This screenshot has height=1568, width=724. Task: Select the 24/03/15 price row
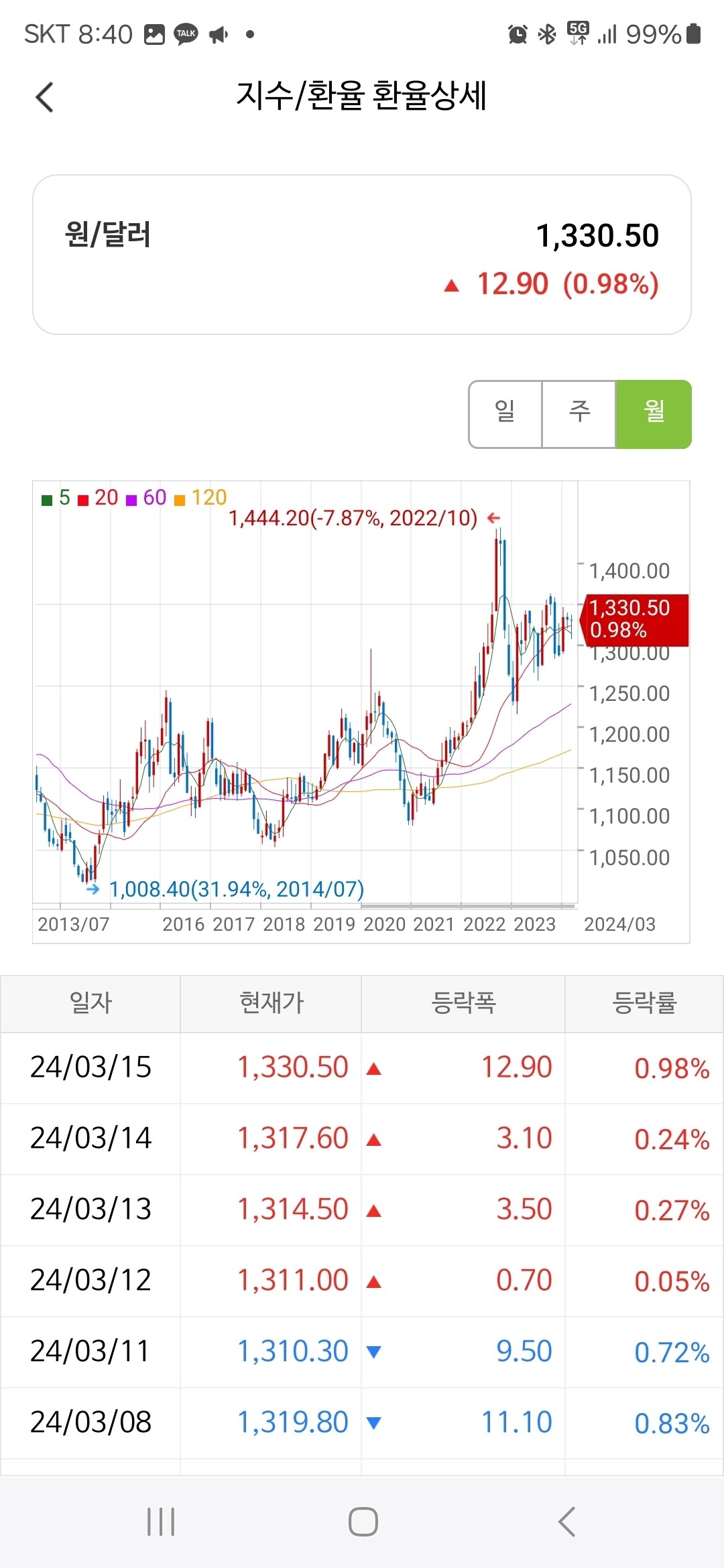(362, 1067)
